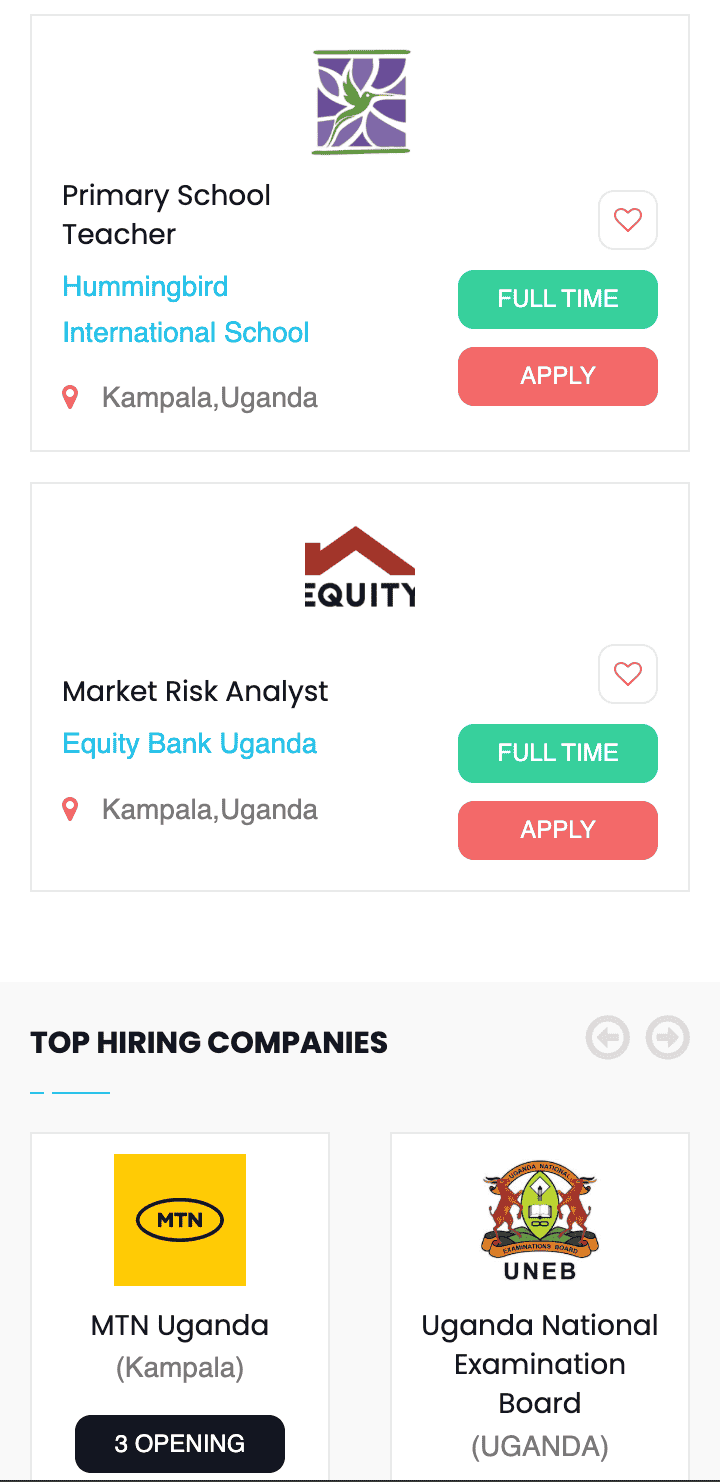Apply for the Market Risk Analyst position
The height and width of the screenshot is (1482, 720).
[557, 830]
